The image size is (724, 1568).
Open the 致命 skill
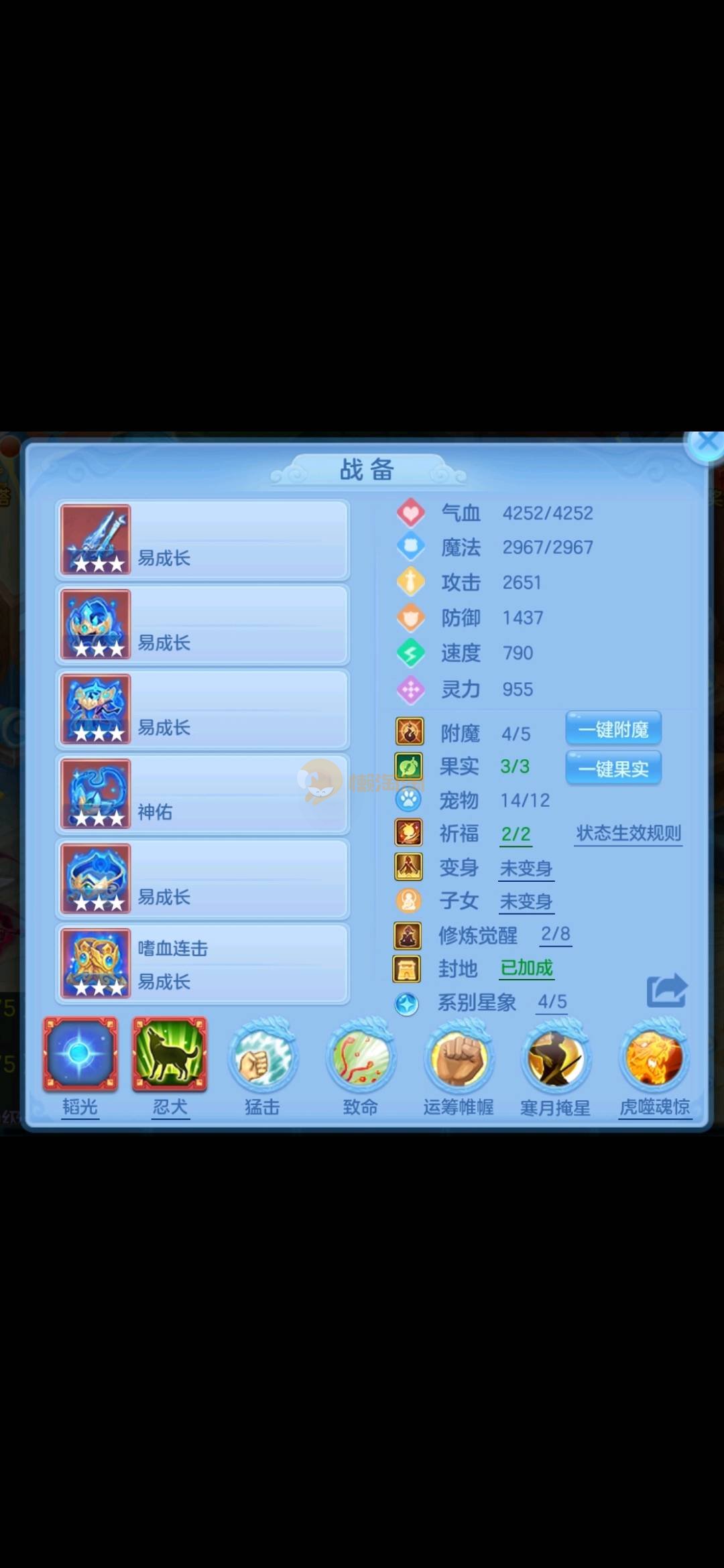[361, 1059]
